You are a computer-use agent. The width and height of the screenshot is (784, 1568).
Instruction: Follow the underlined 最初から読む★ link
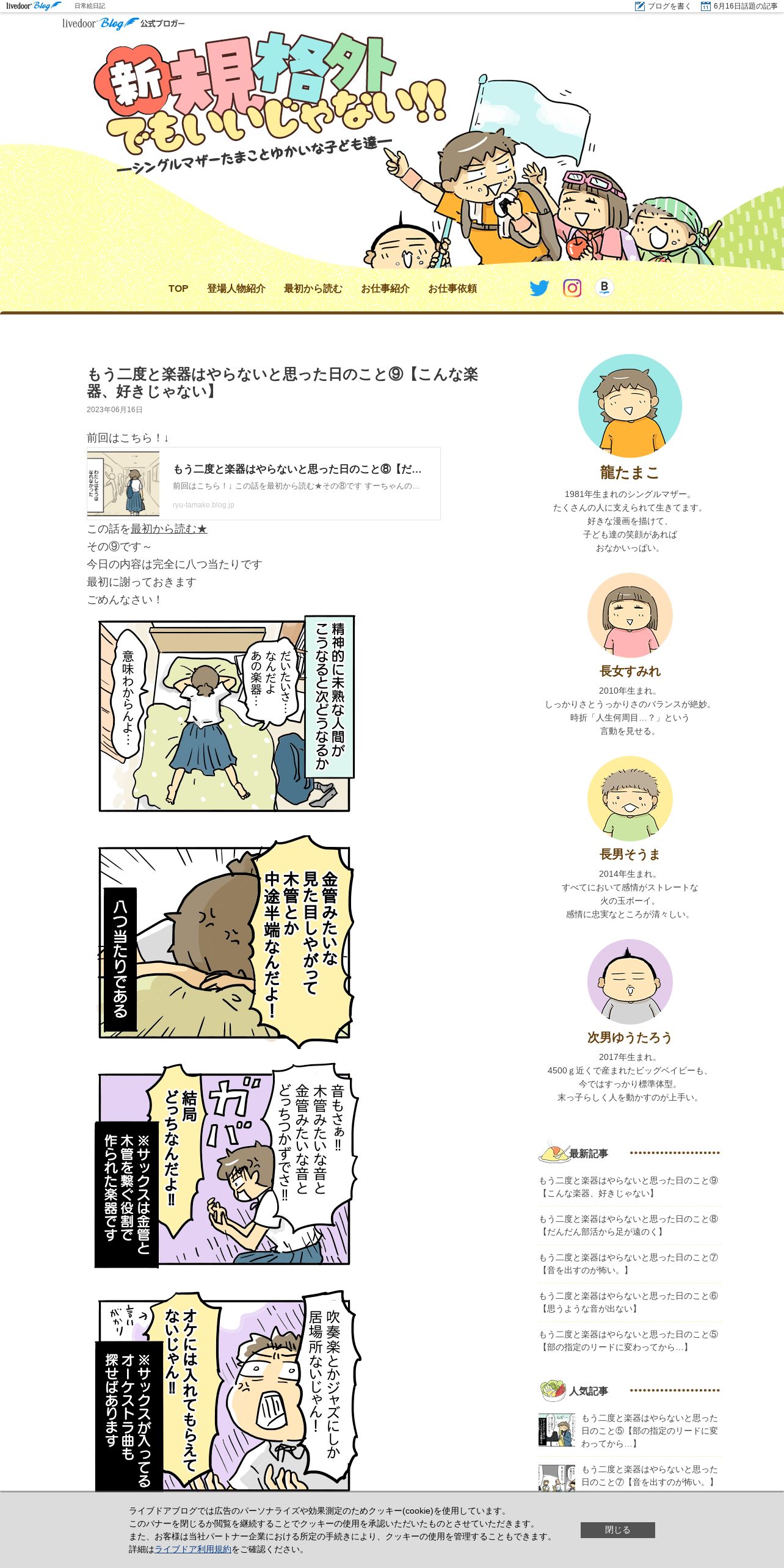click(169, 529)
